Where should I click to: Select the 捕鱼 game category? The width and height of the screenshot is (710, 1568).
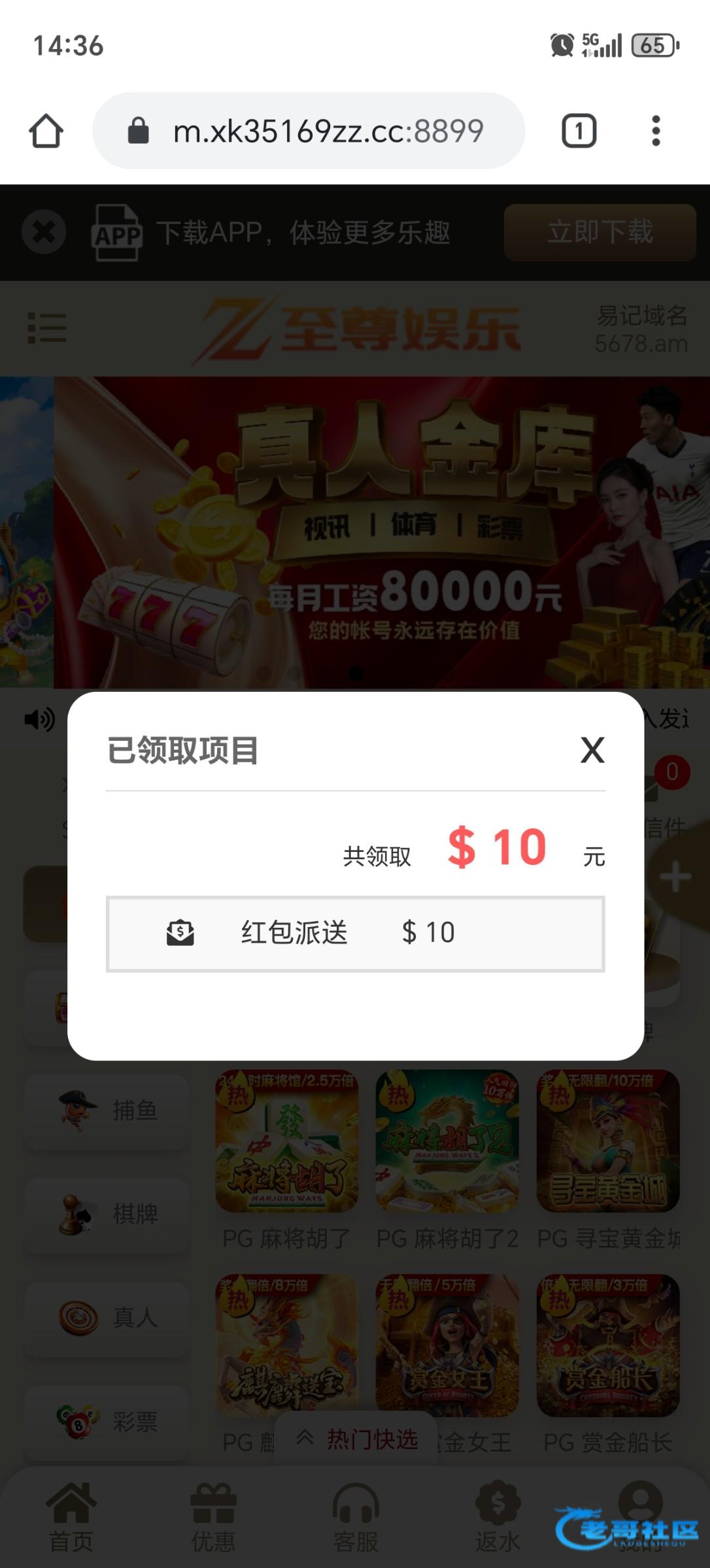107,1110
